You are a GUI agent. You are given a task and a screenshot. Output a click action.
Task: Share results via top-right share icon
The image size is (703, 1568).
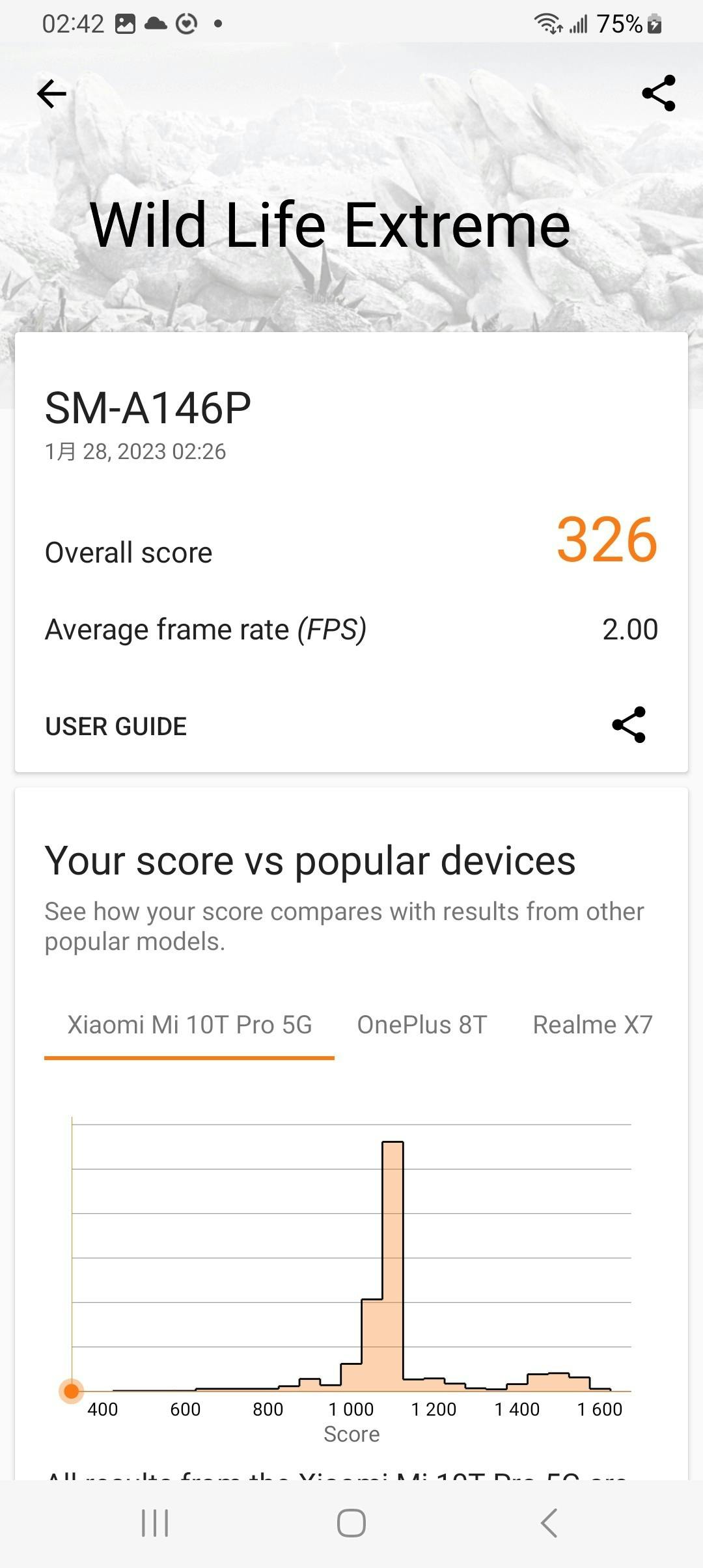[x=659, y=93]
